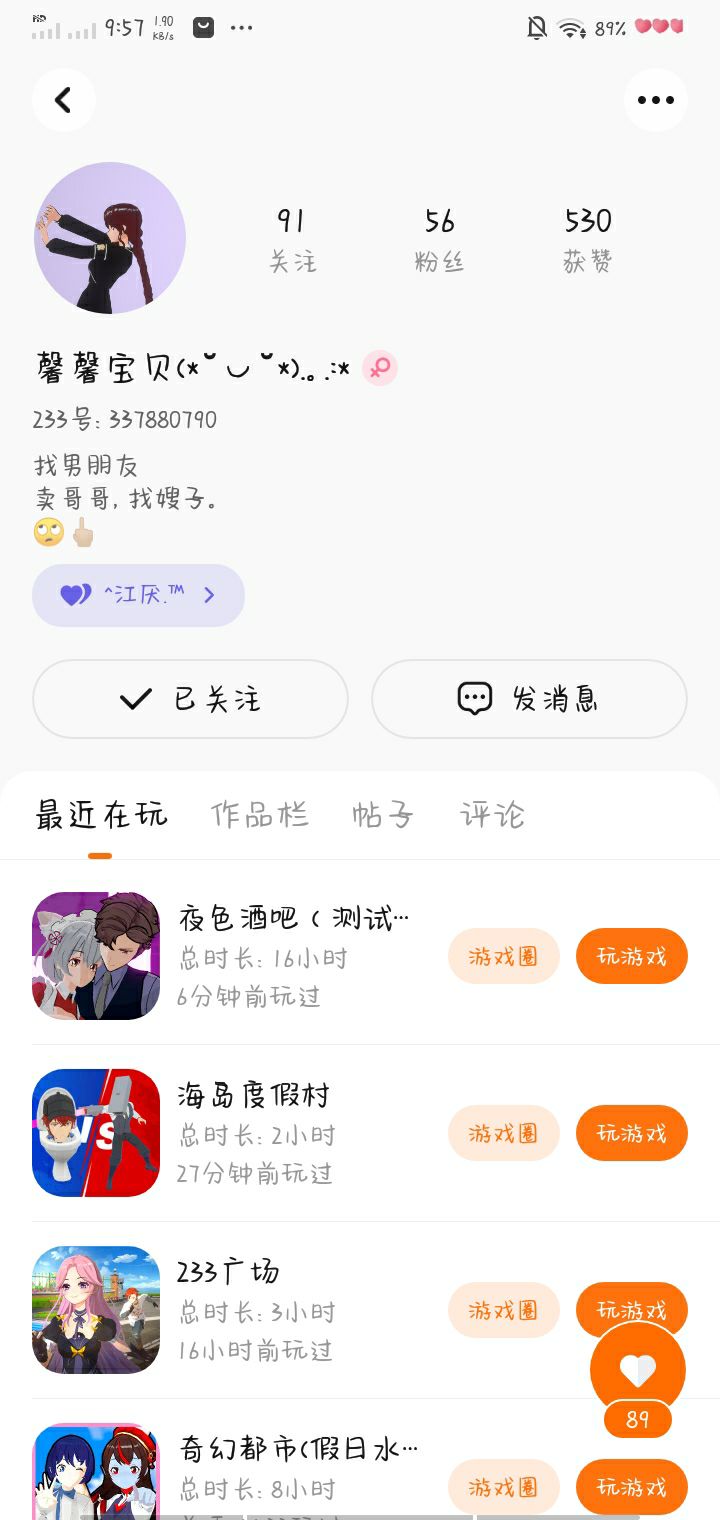
Task: Send a message via 发消息
Action: pyautogui.click(x=529, y=699)
